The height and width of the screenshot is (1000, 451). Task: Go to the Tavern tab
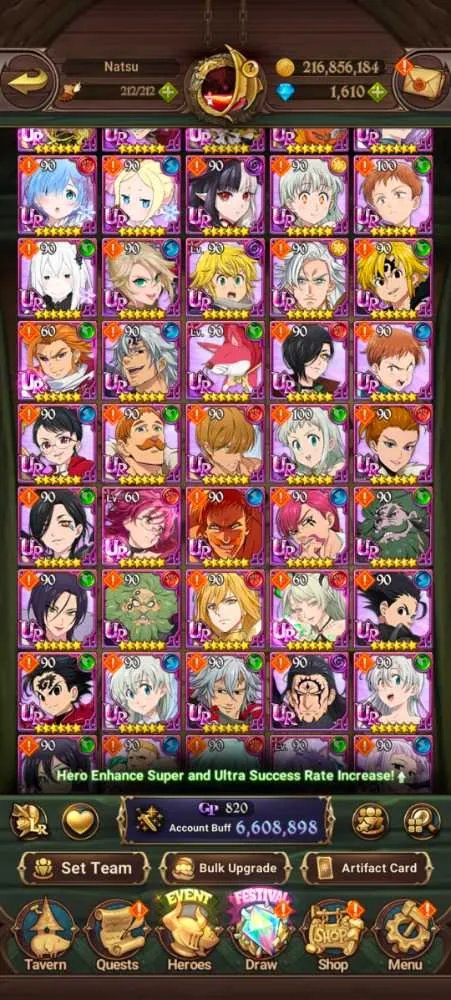tap(45, 935)
